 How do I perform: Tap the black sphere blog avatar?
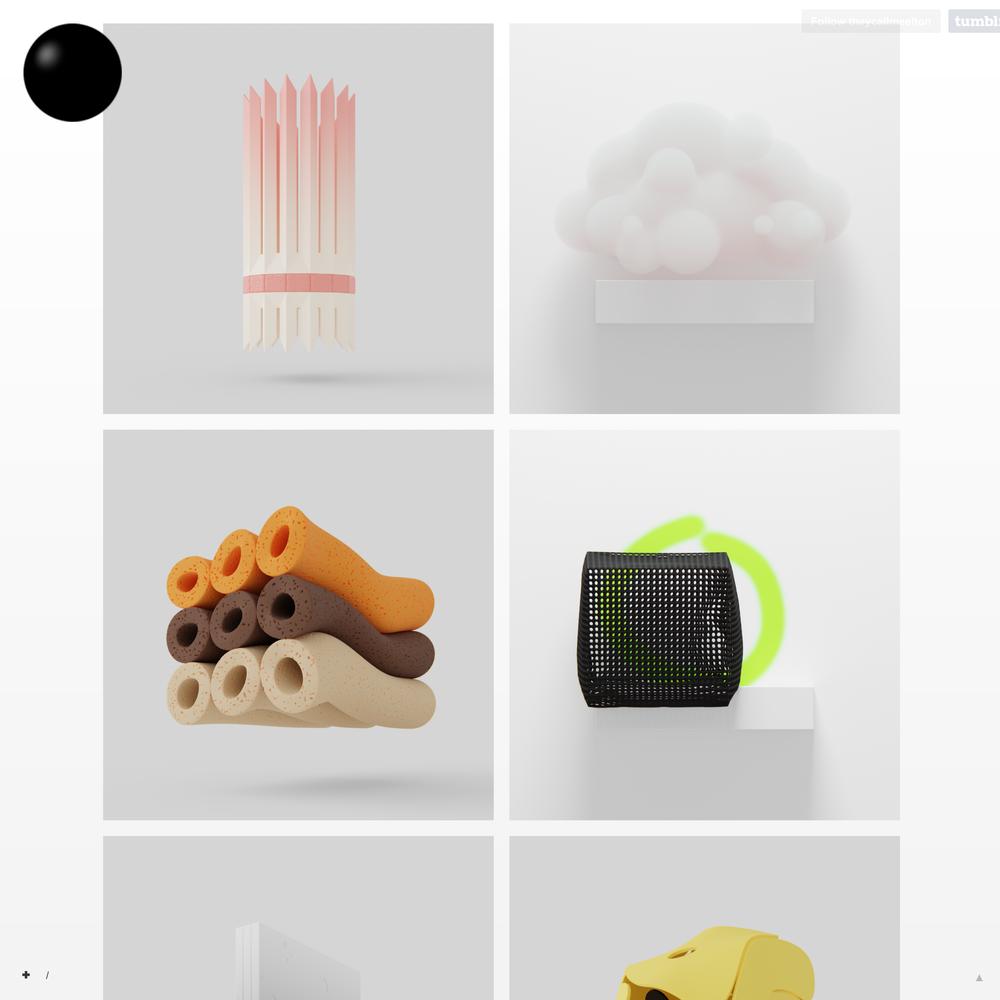click(72, 73)
